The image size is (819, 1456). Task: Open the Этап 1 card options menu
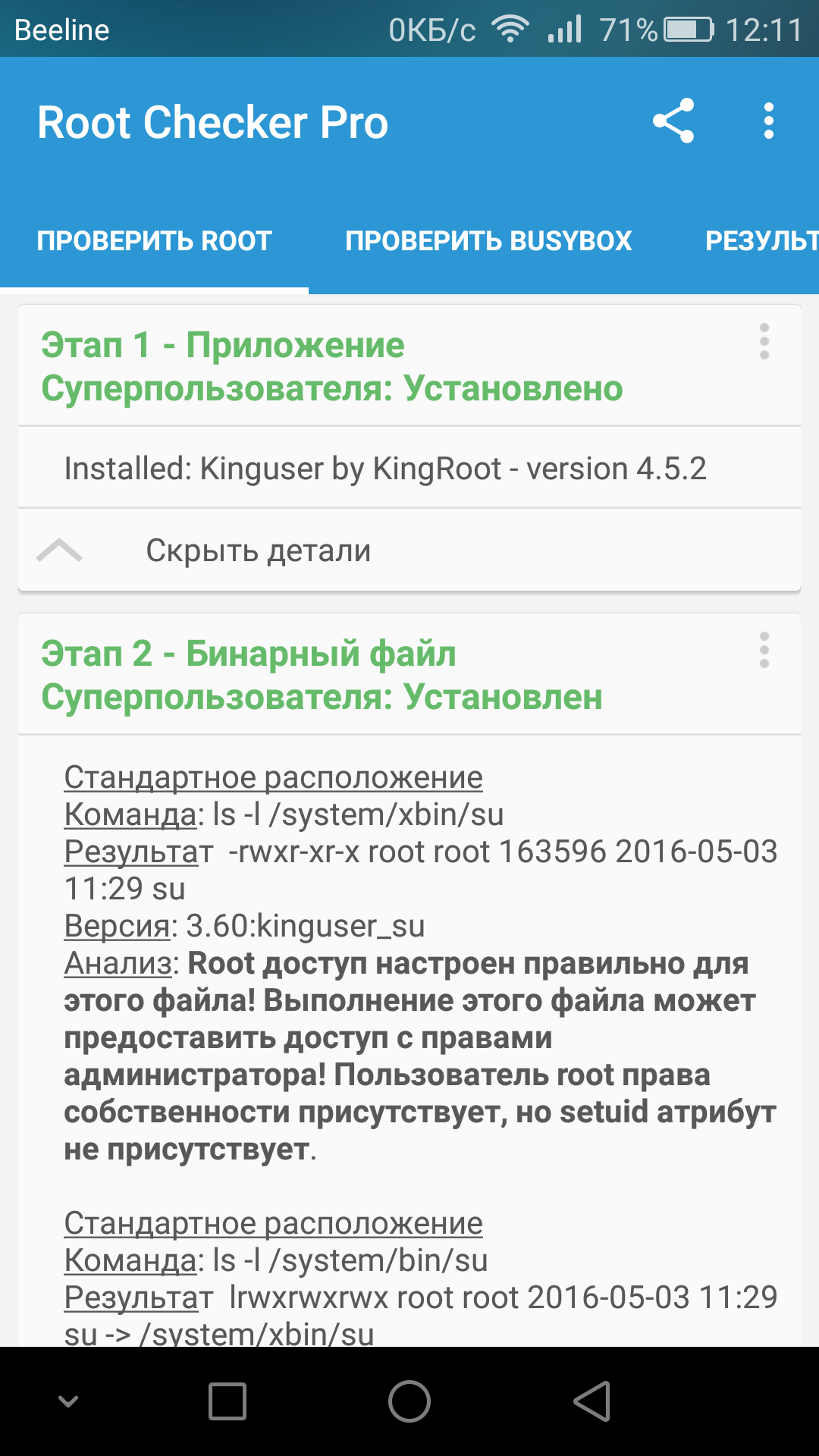pos(764,342)
